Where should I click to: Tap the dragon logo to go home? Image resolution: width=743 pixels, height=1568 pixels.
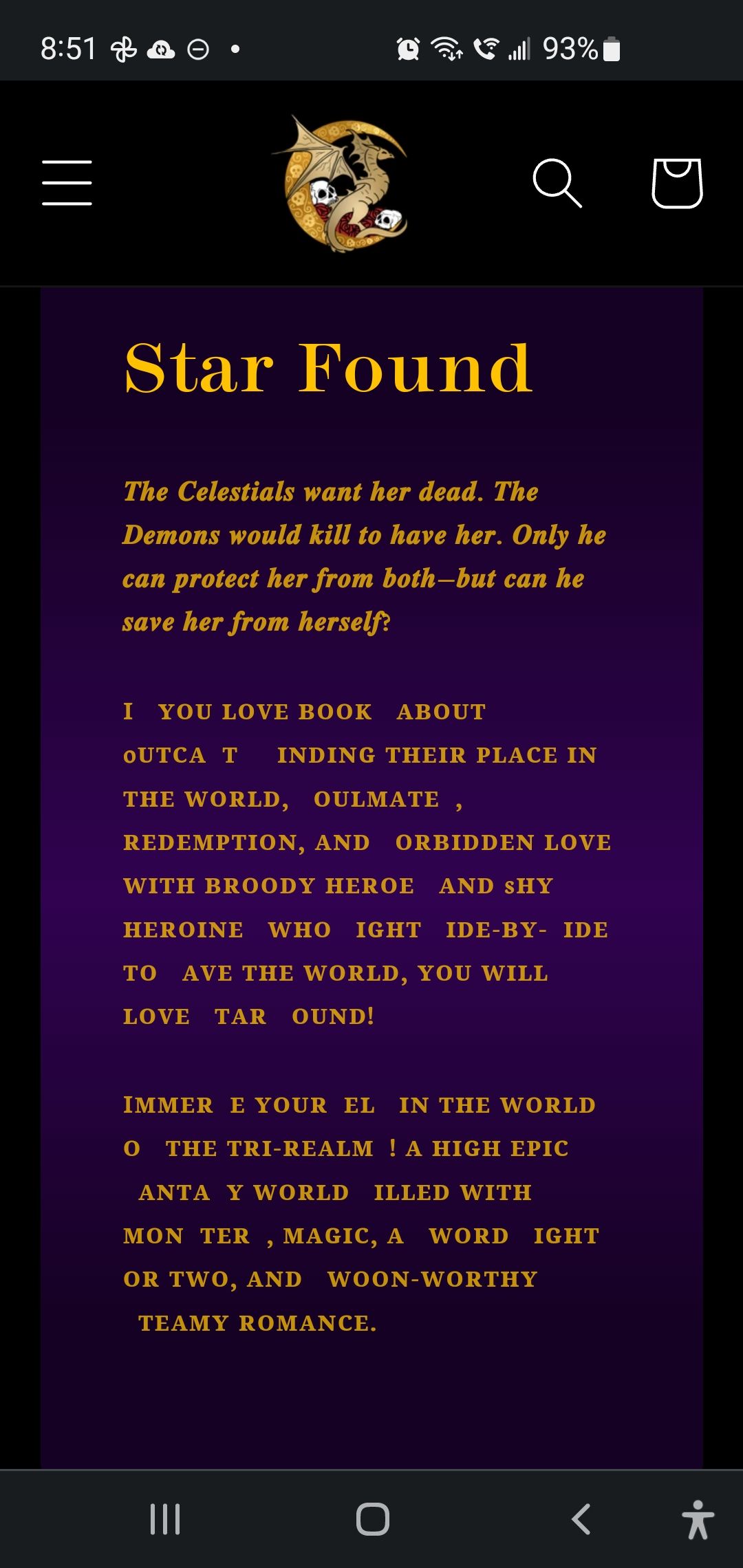pyautogui.click(x=342, y=184)
